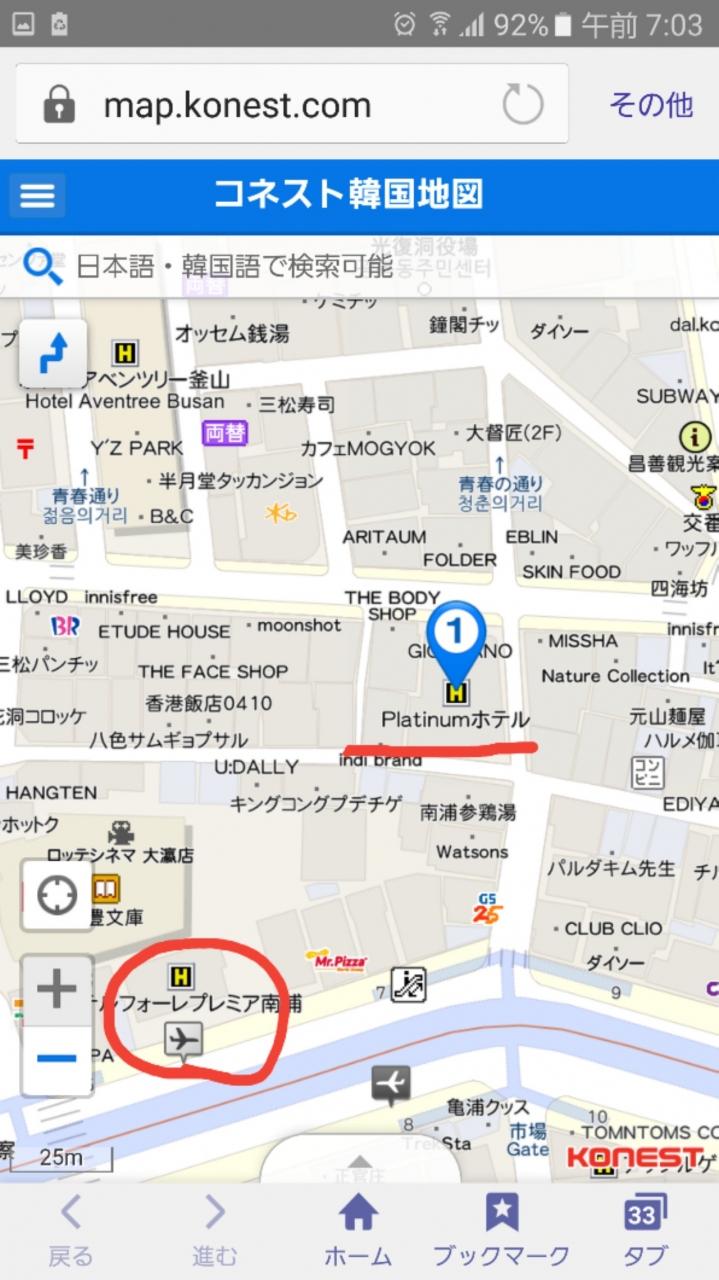This screenshot has width=719, height=1280.
Task: Open ブックマーク bookmarks
Action: click(x=501, y=1230)
